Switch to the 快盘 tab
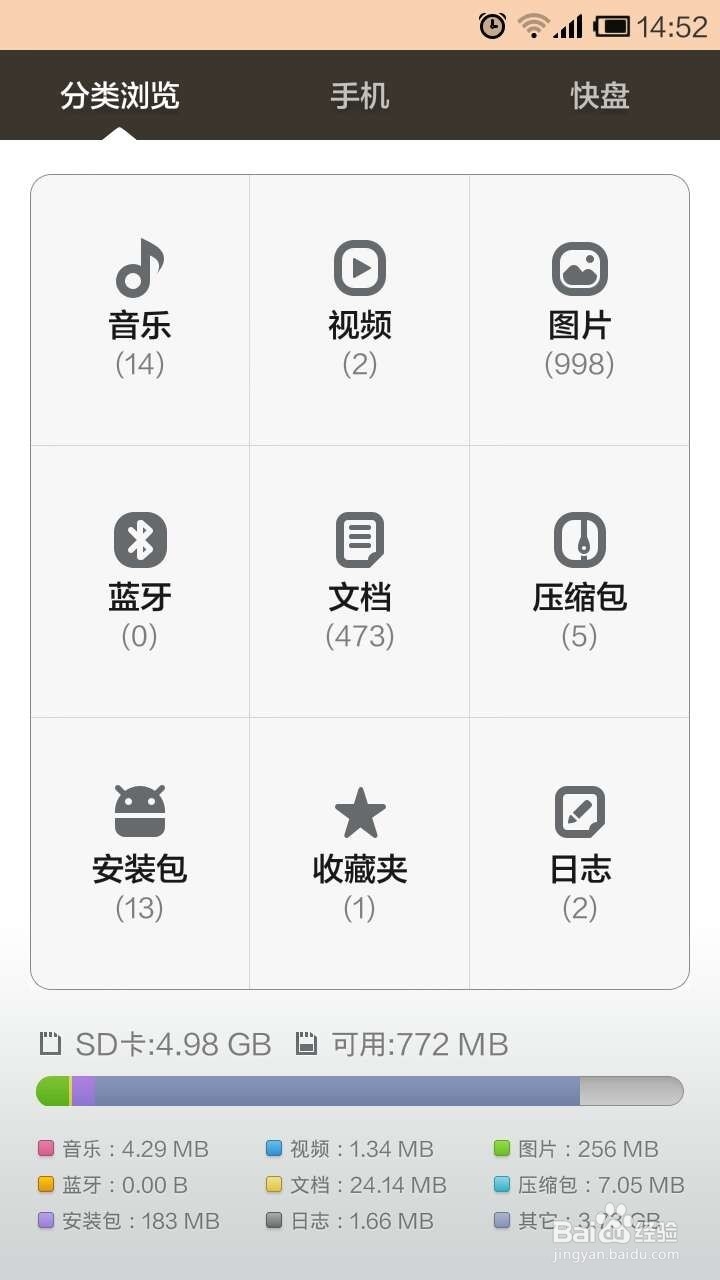 click(600, 96)
